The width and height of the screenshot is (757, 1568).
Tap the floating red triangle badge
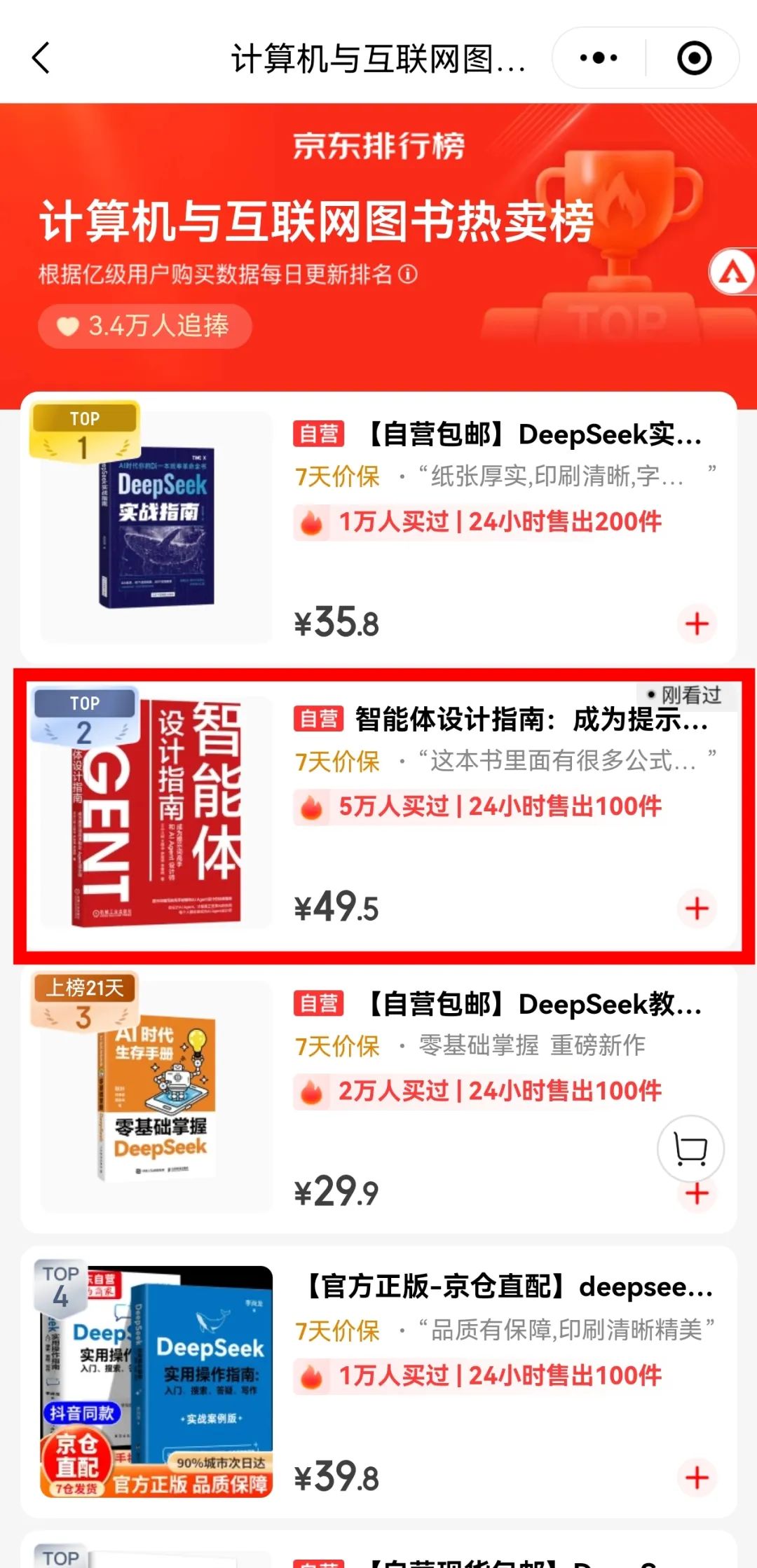click(733, 272)
